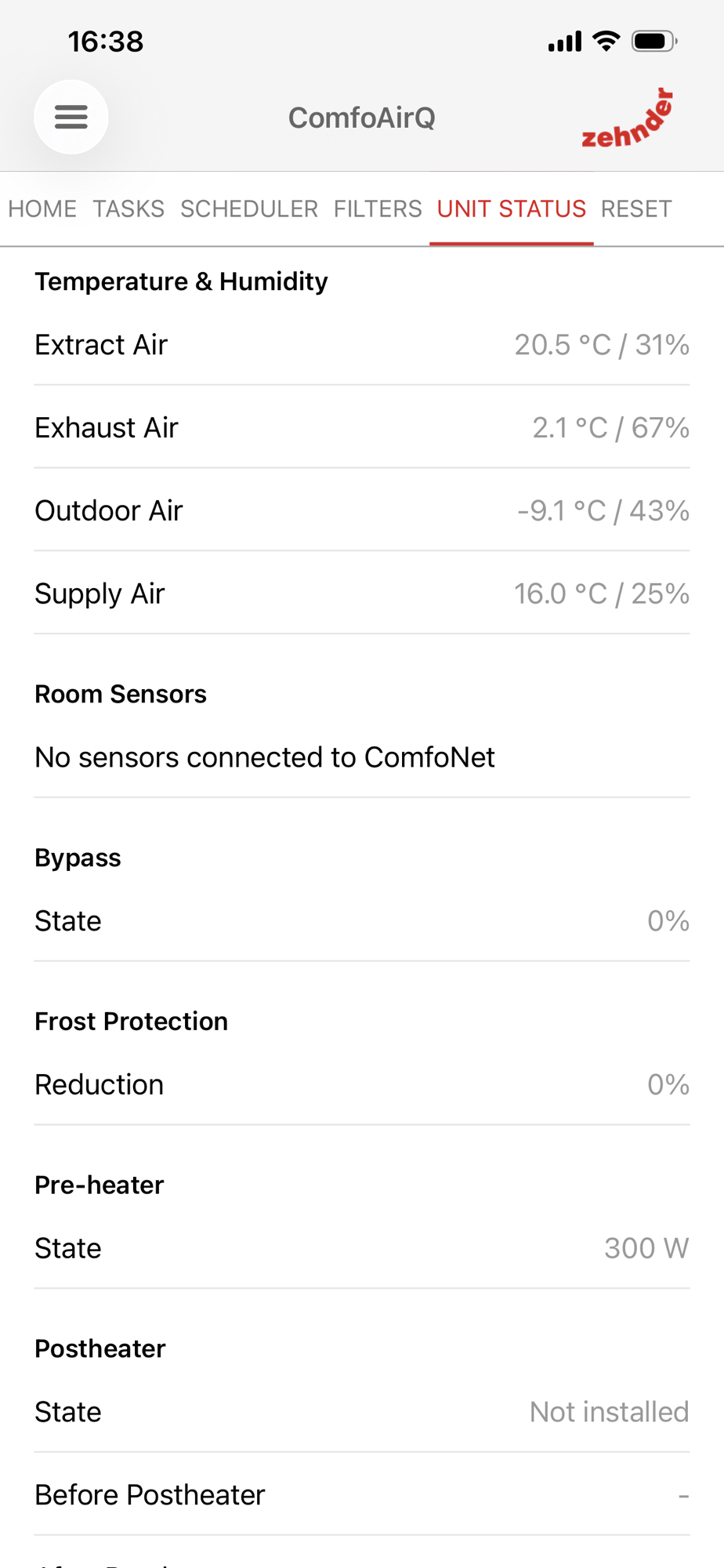Image resolution: width=724 pixels, height=1568 pixels.
Task: Switch to the HOME tab
Action: (x=42, y=209)
